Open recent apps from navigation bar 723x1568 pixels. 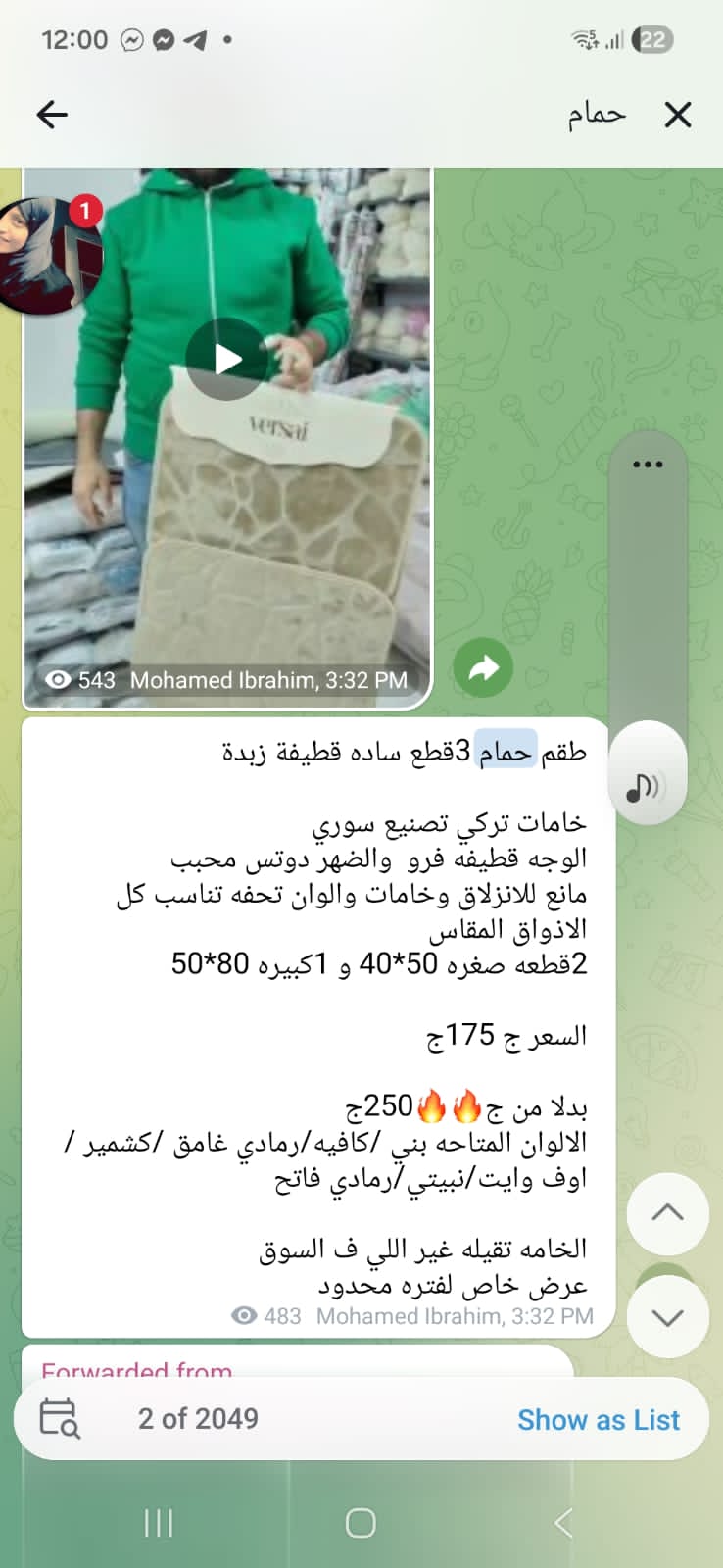pyautogui.click(x=159, y=1523)
